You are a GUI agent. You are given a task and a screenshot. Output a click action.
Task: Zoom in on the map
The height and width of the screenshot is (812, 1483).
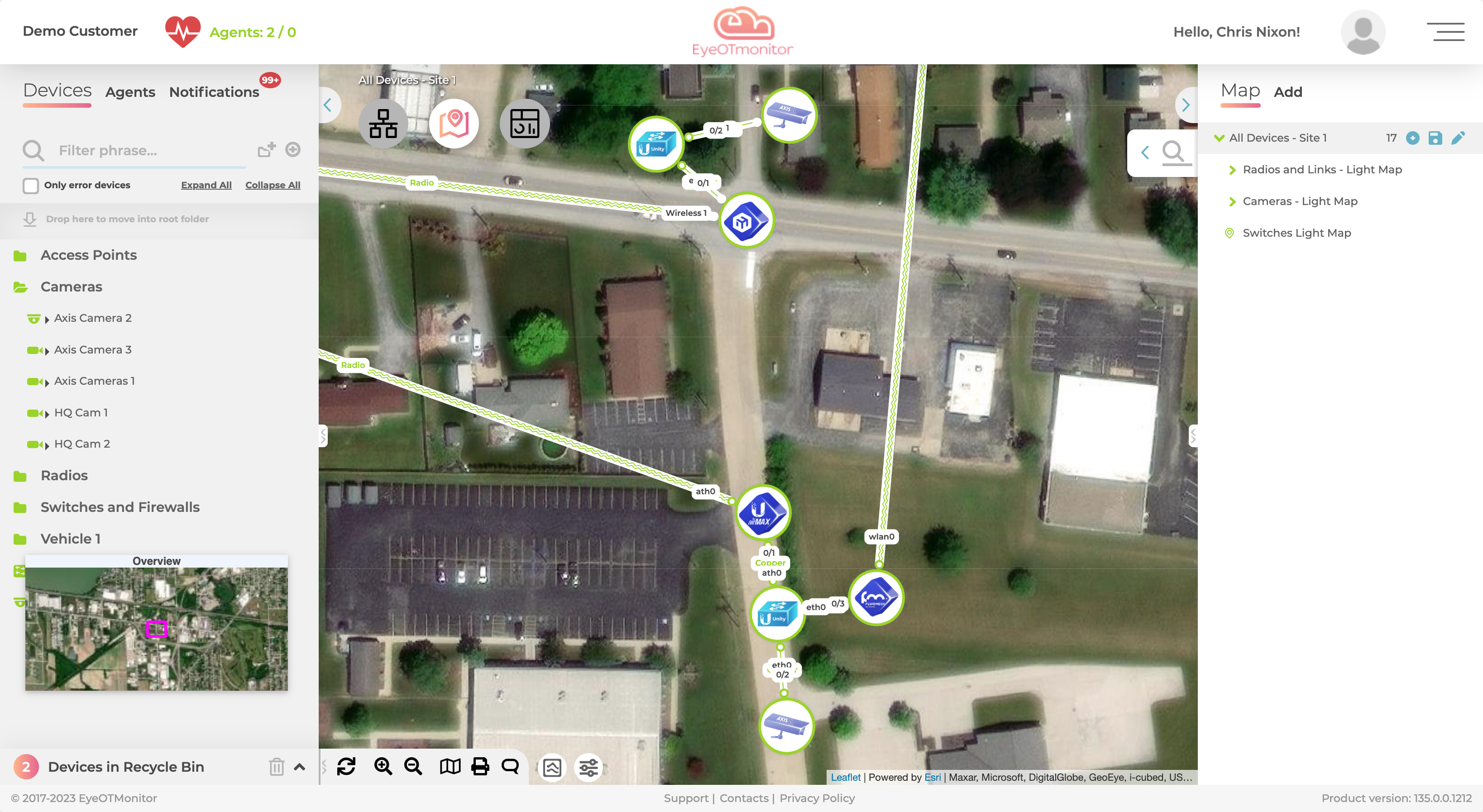(383, 767)
